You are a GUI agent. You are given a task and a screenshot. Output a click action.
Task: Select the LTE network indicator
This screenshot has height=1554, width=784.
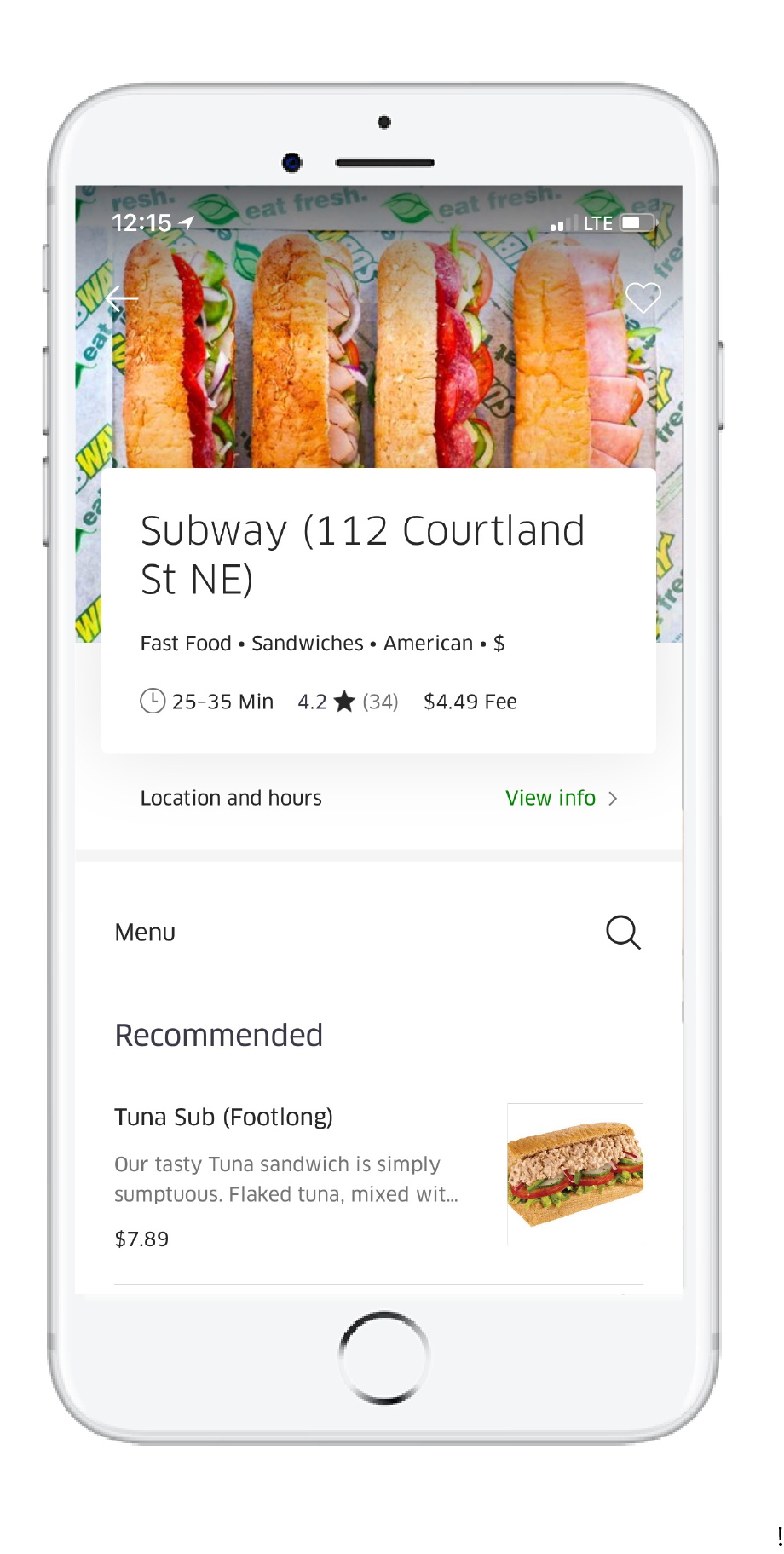click(598, 222)
